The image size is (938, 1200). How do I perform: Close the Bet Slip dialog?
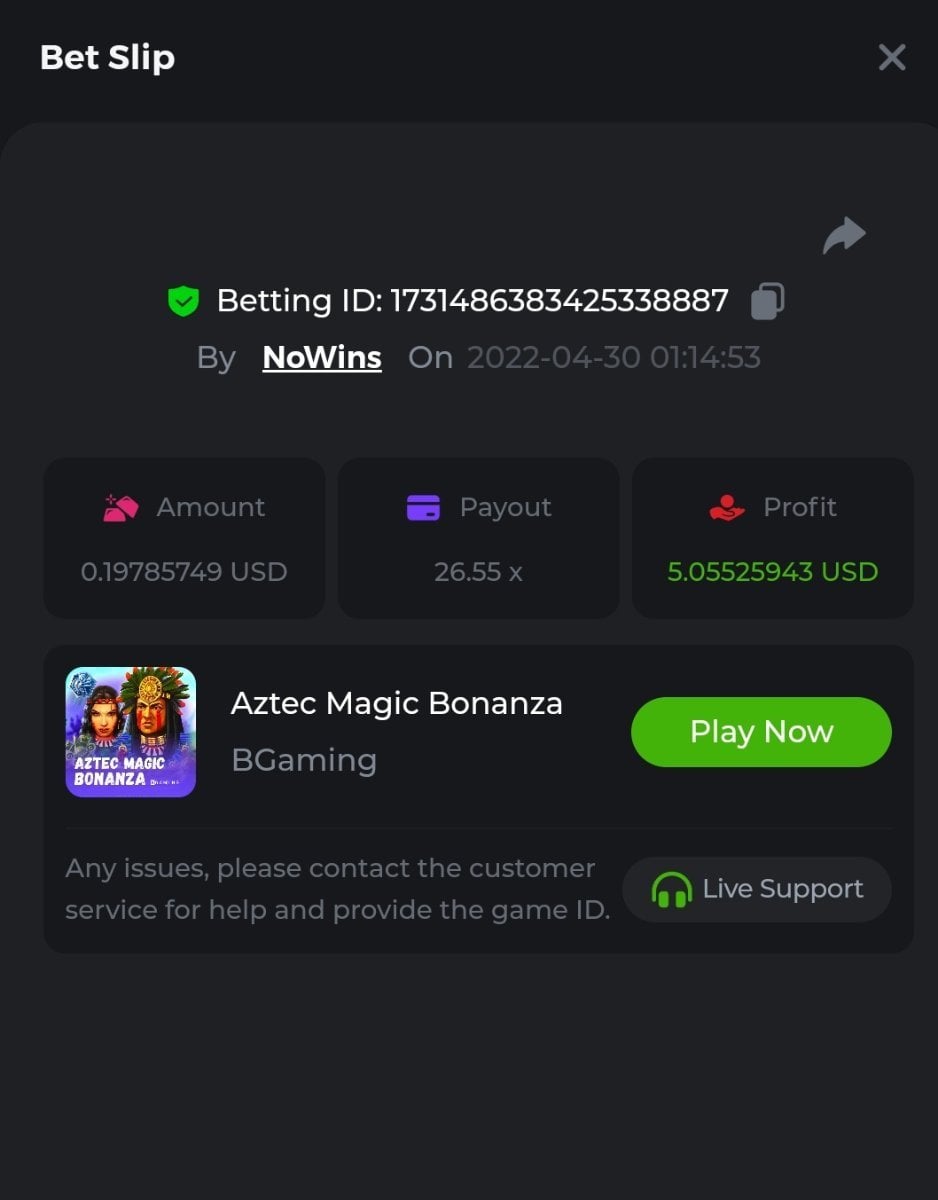(891, 58)
